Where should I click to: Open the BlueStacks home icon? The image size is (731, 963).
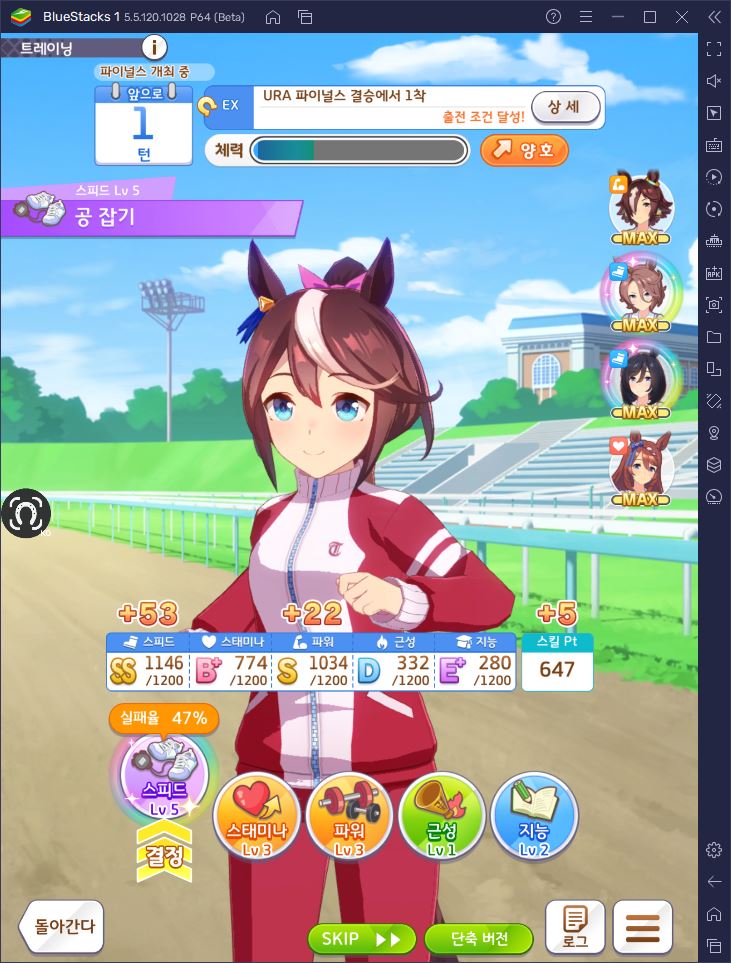point(273,17)
